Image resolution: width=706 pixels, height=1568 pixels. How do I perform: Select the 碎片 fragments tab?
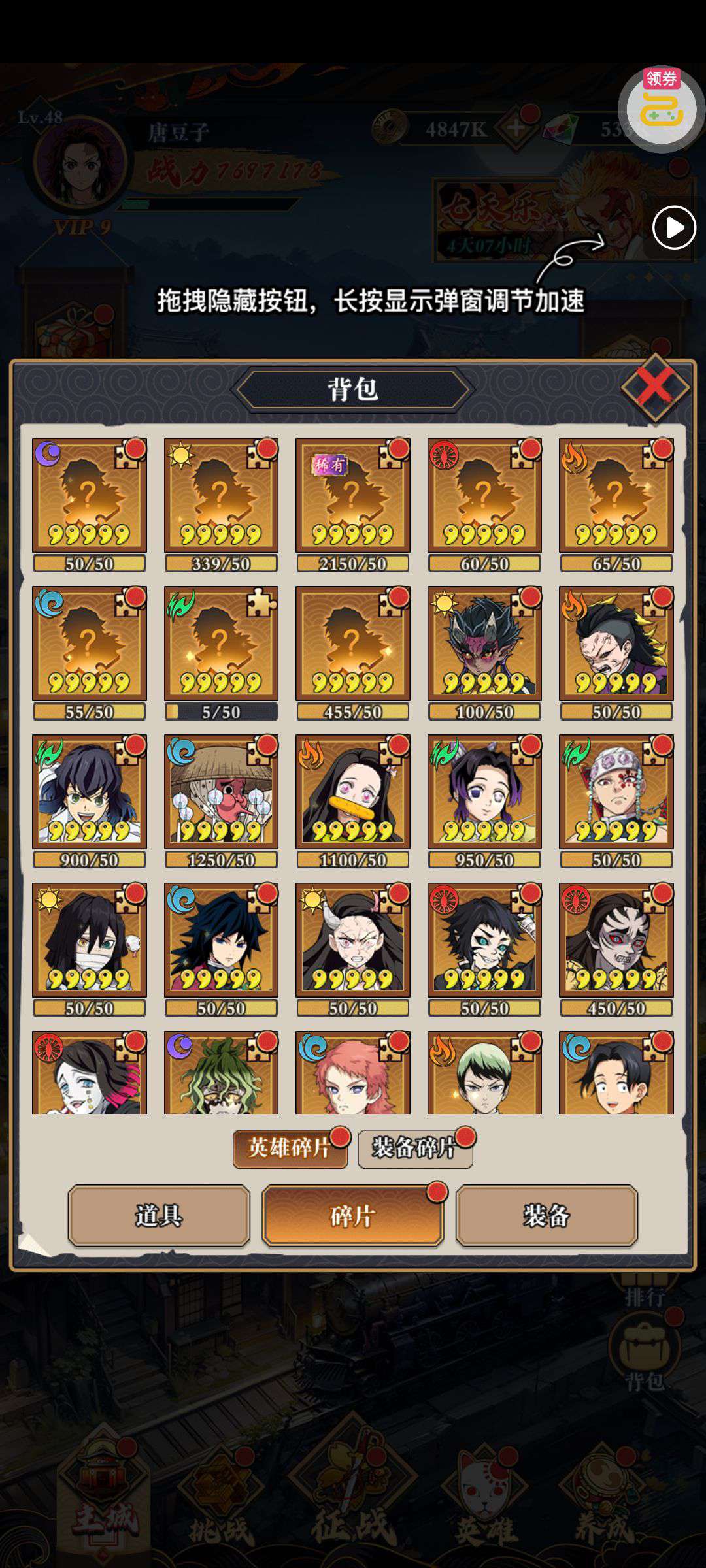click(x=353, y=1215)
